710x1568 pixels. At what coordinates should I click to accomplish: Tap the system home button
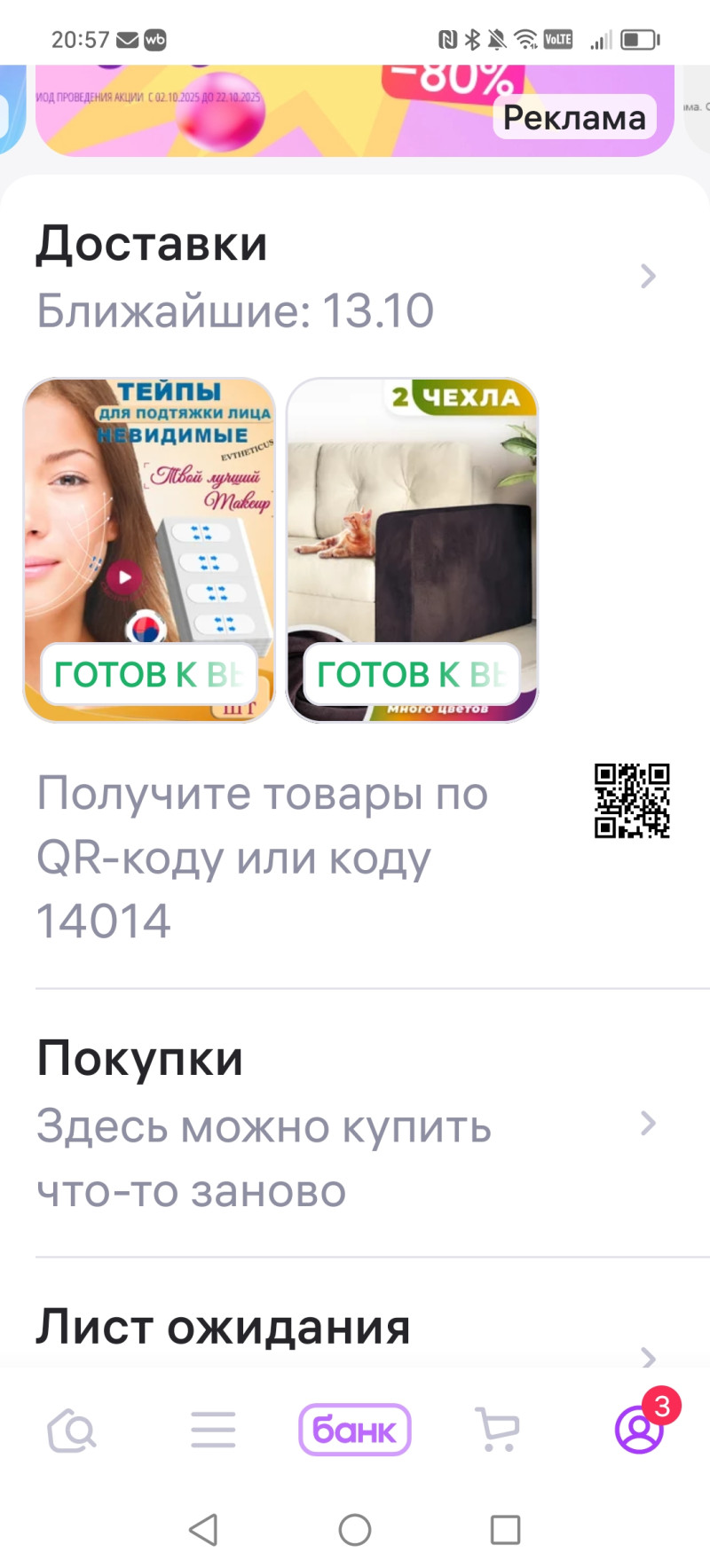[x=355, y=1530]
